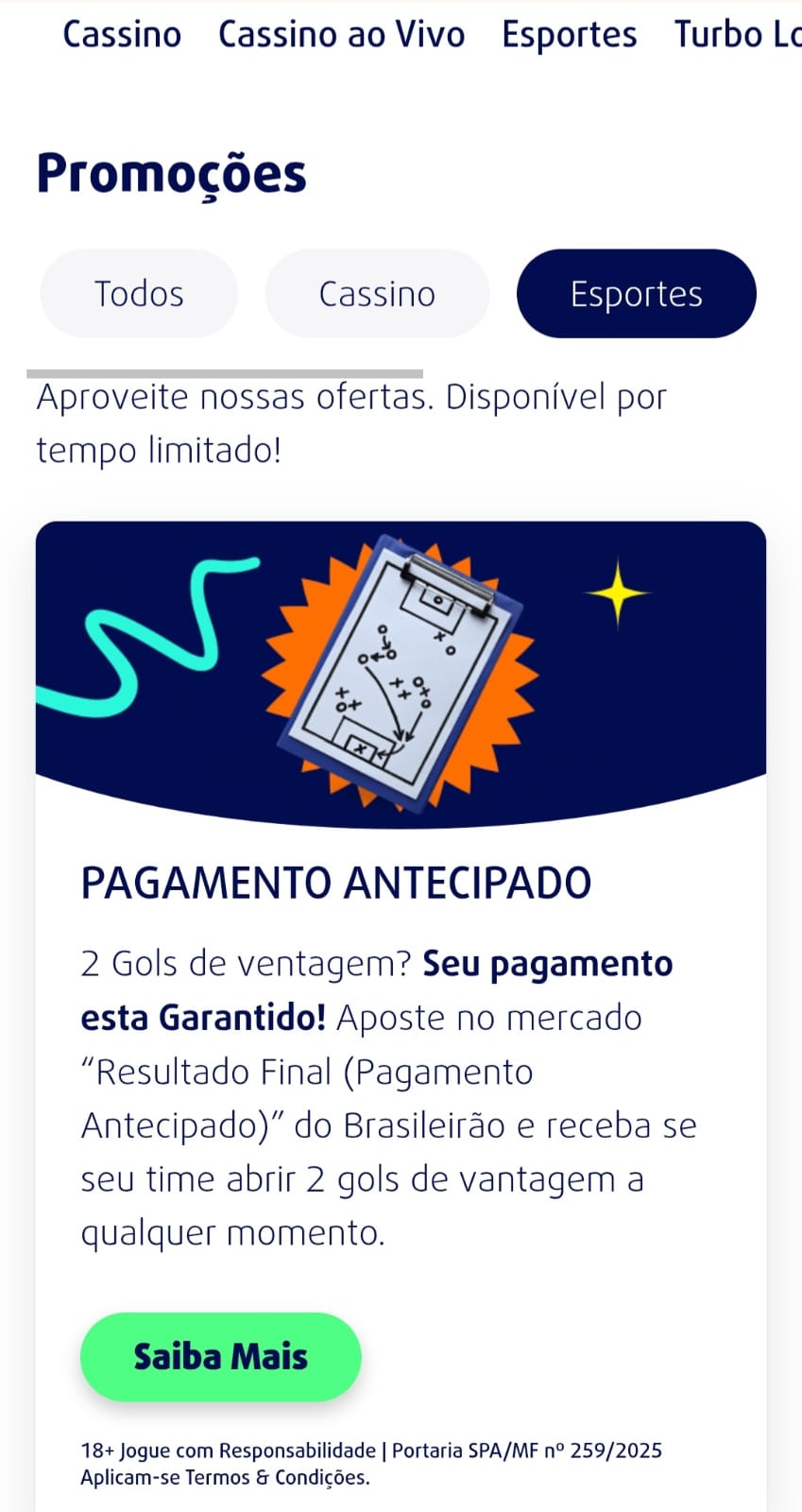802x1512 pixels.
Task: Click the 18+ Jogue com Responsabilidade text
Action: pyautogui.click(x=371, y=1449)
